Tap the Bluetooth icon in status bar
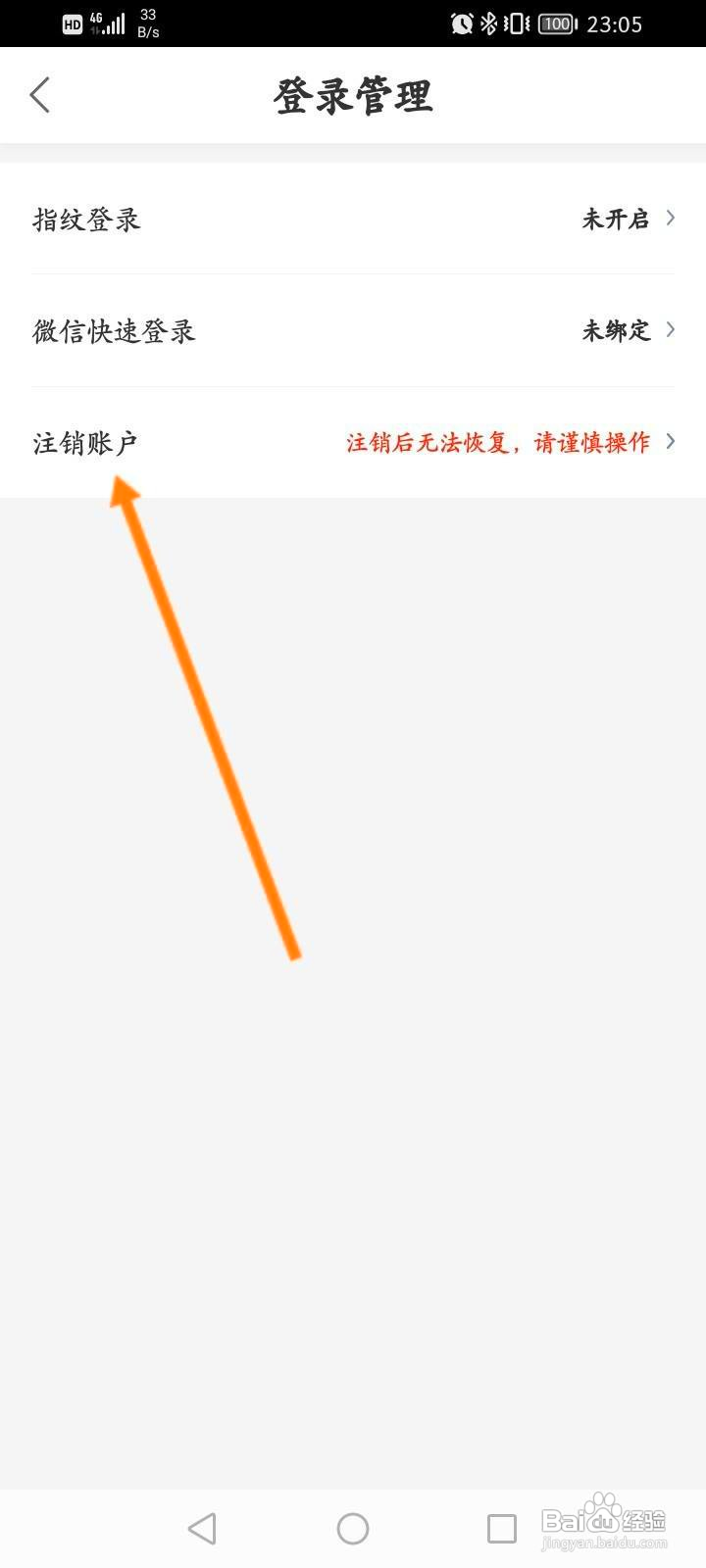The image size is (706, 1568). (487, 23)
